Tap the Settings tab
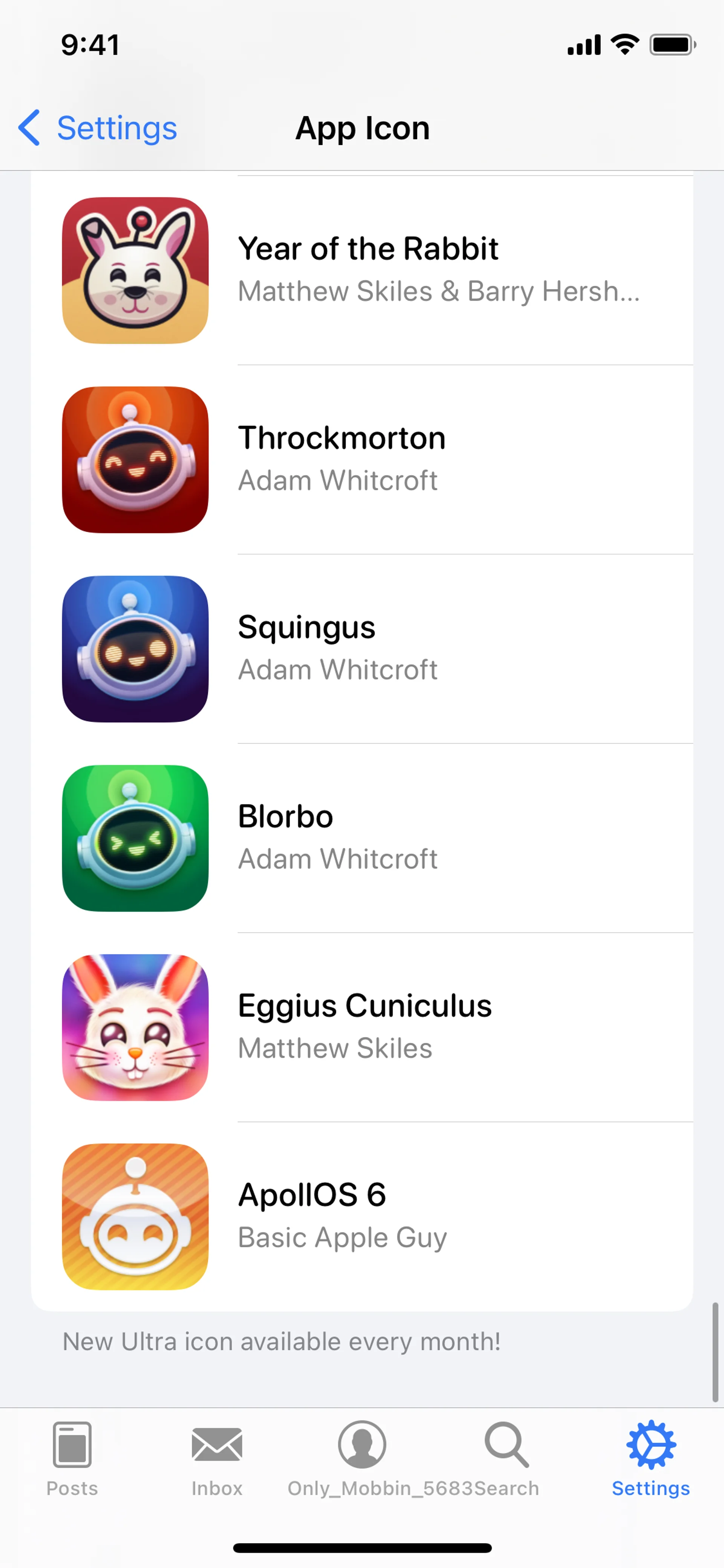 click(650, 1458)
